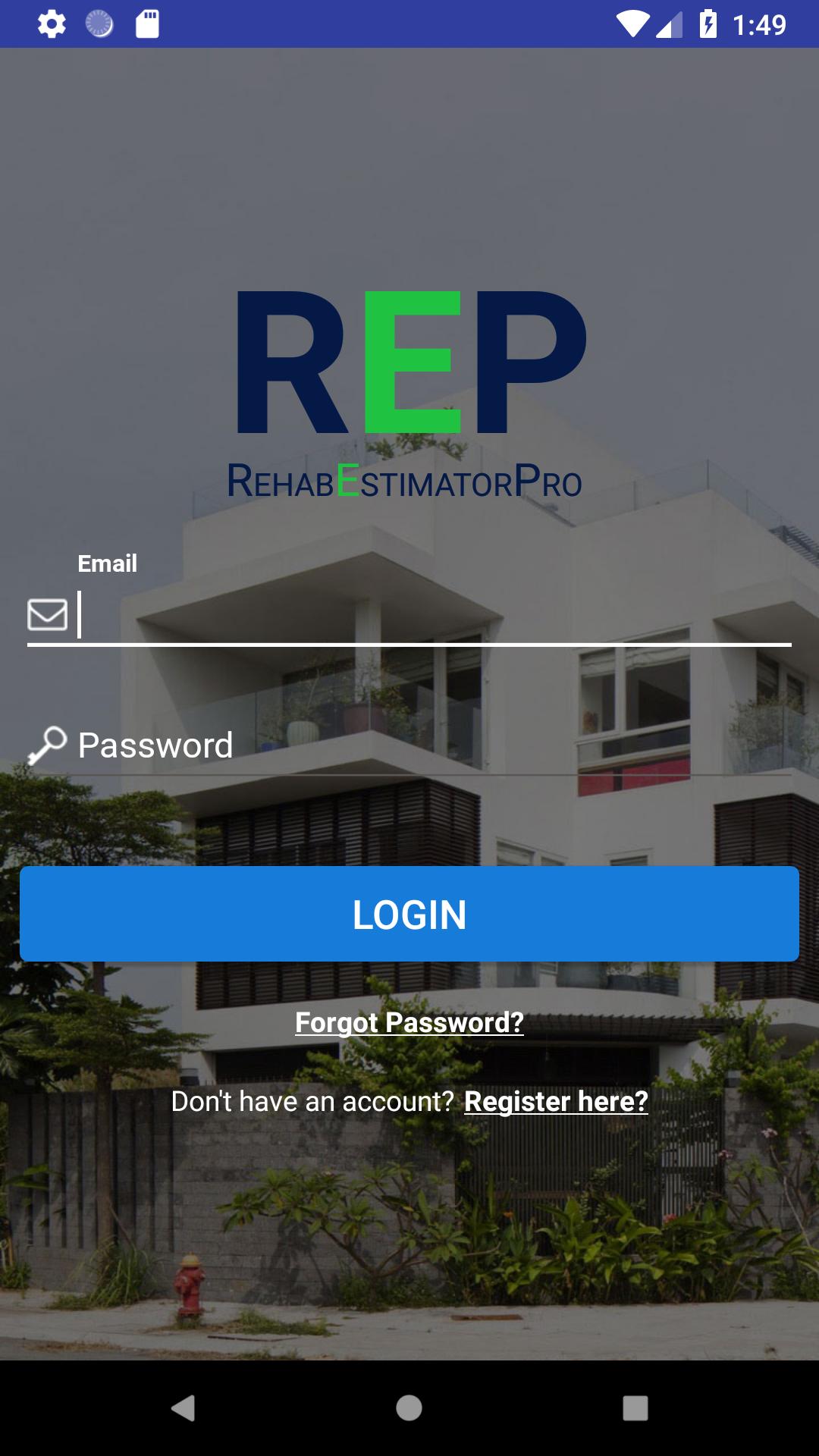Go back using the system back button
Screen dimensions: 819x1456
coord(183,1408)
